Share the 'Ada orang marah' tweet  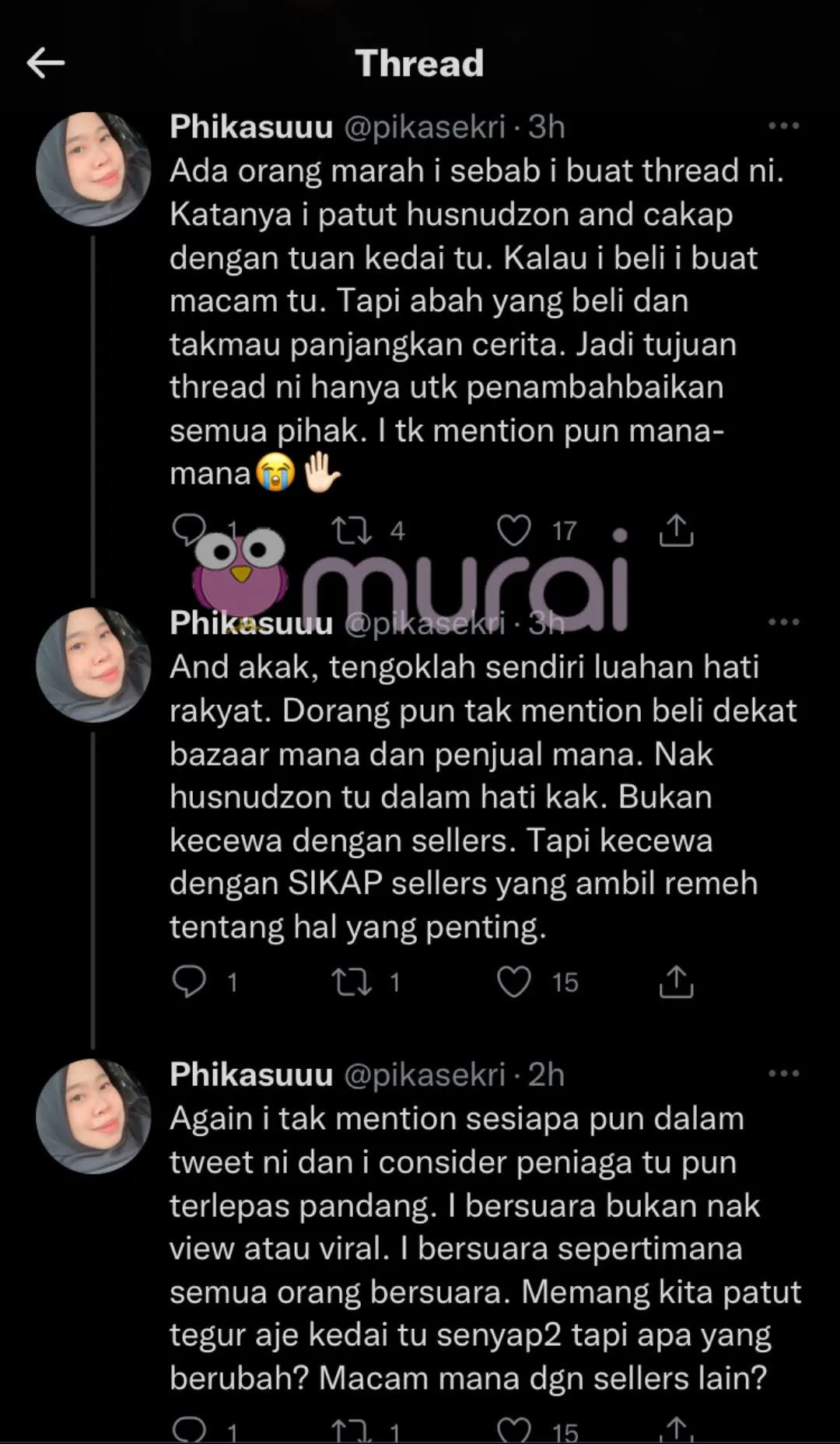point(676,531)
